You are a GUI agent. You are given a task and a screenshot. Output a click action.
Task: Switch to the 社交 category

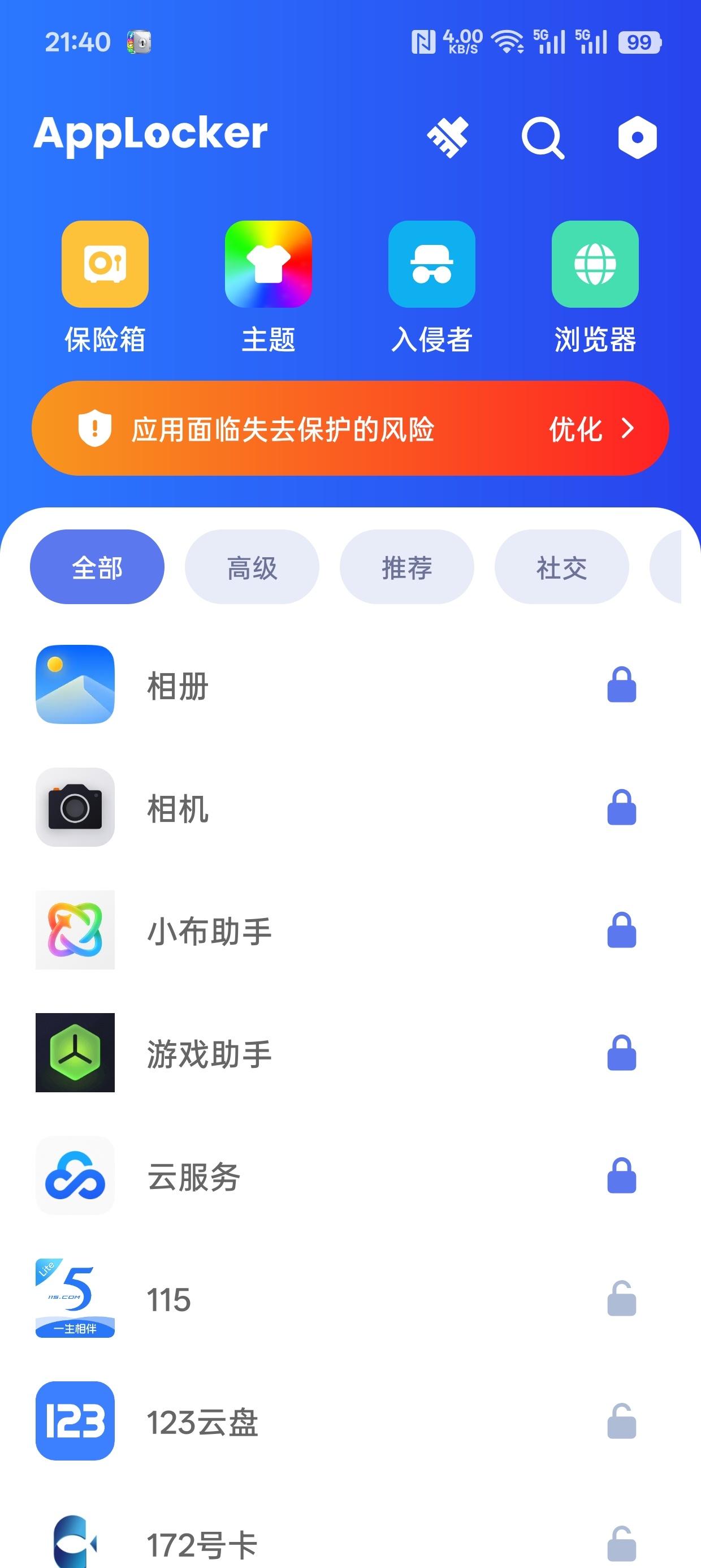click(562, 567)
